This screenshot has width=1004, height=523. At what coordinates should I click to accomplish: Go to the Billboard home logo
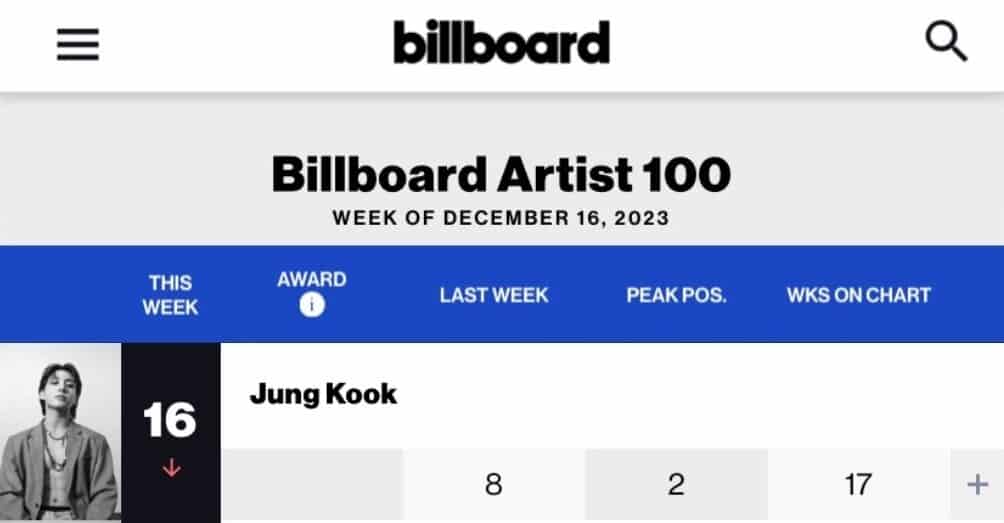501,44
